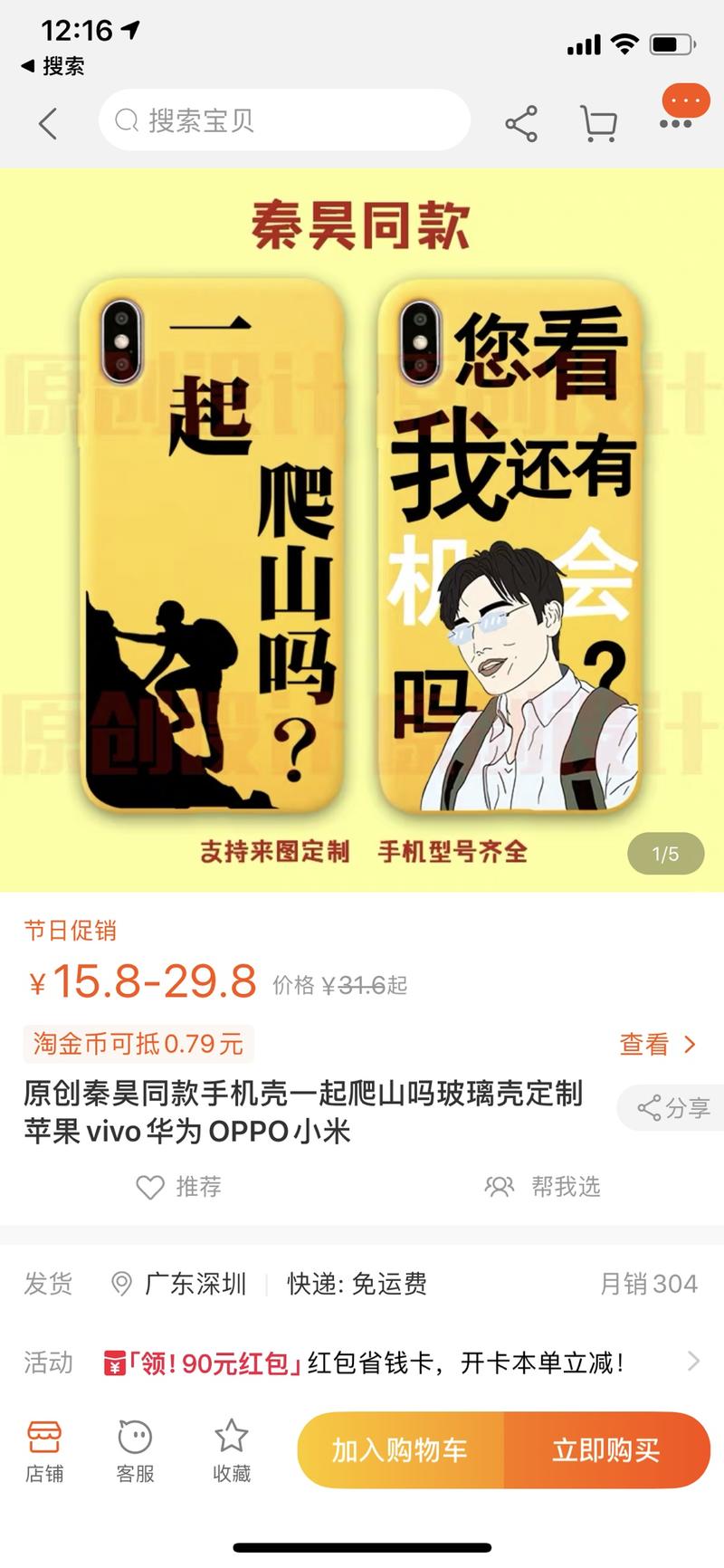
Task: Tap the 1/5 image counter indicator
Action: tap(664, 853)
